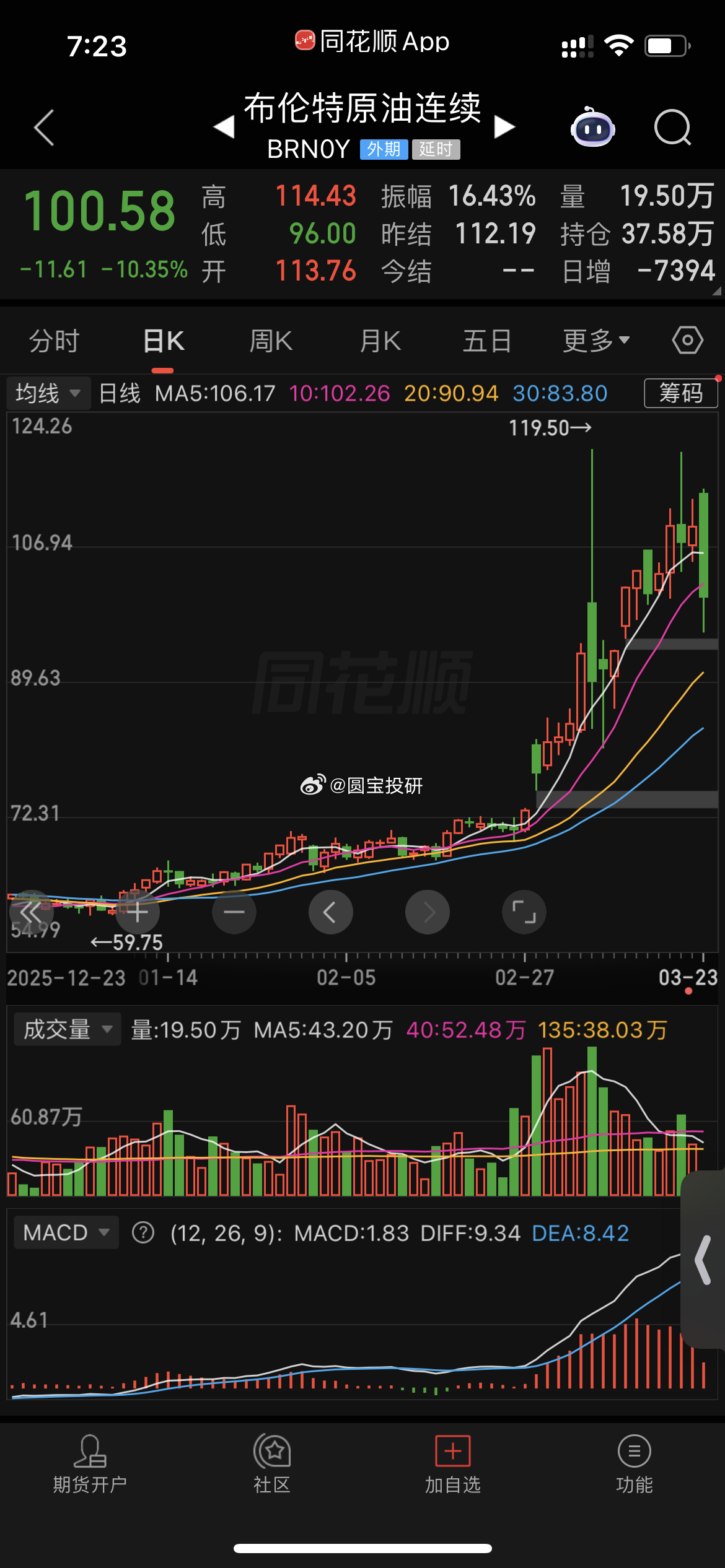Open the 均线 indicator dropdown
The image size is (725, 1568).
tap(47, 393)
